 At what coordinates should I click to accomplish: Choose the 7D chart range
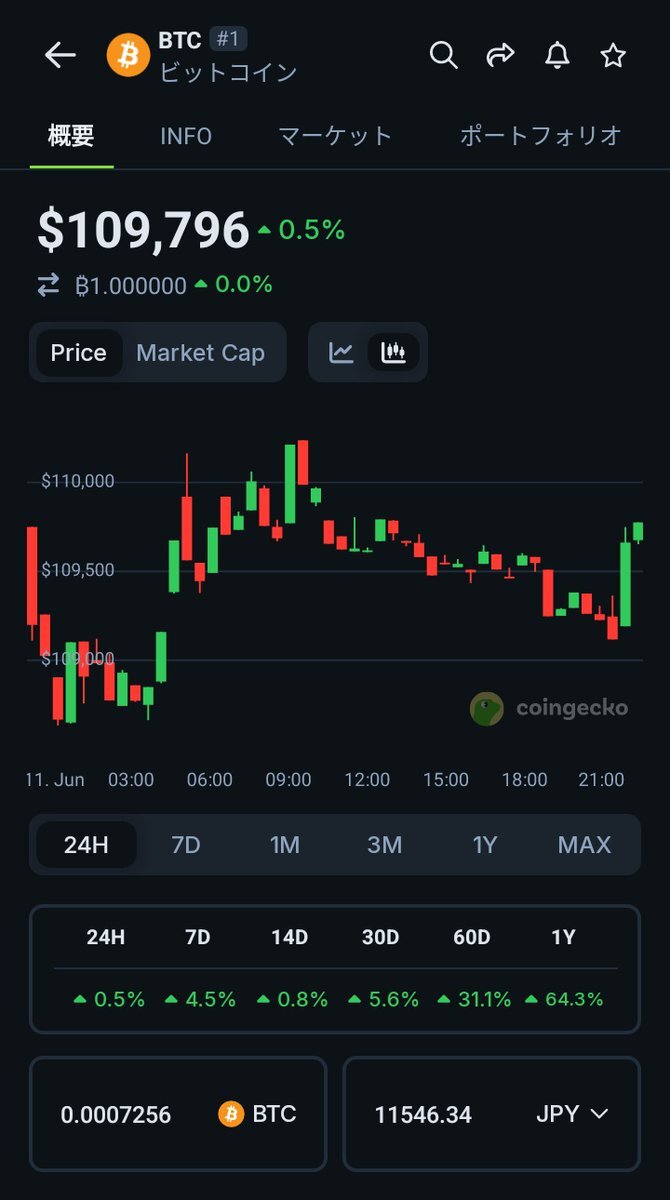[186, 845]
